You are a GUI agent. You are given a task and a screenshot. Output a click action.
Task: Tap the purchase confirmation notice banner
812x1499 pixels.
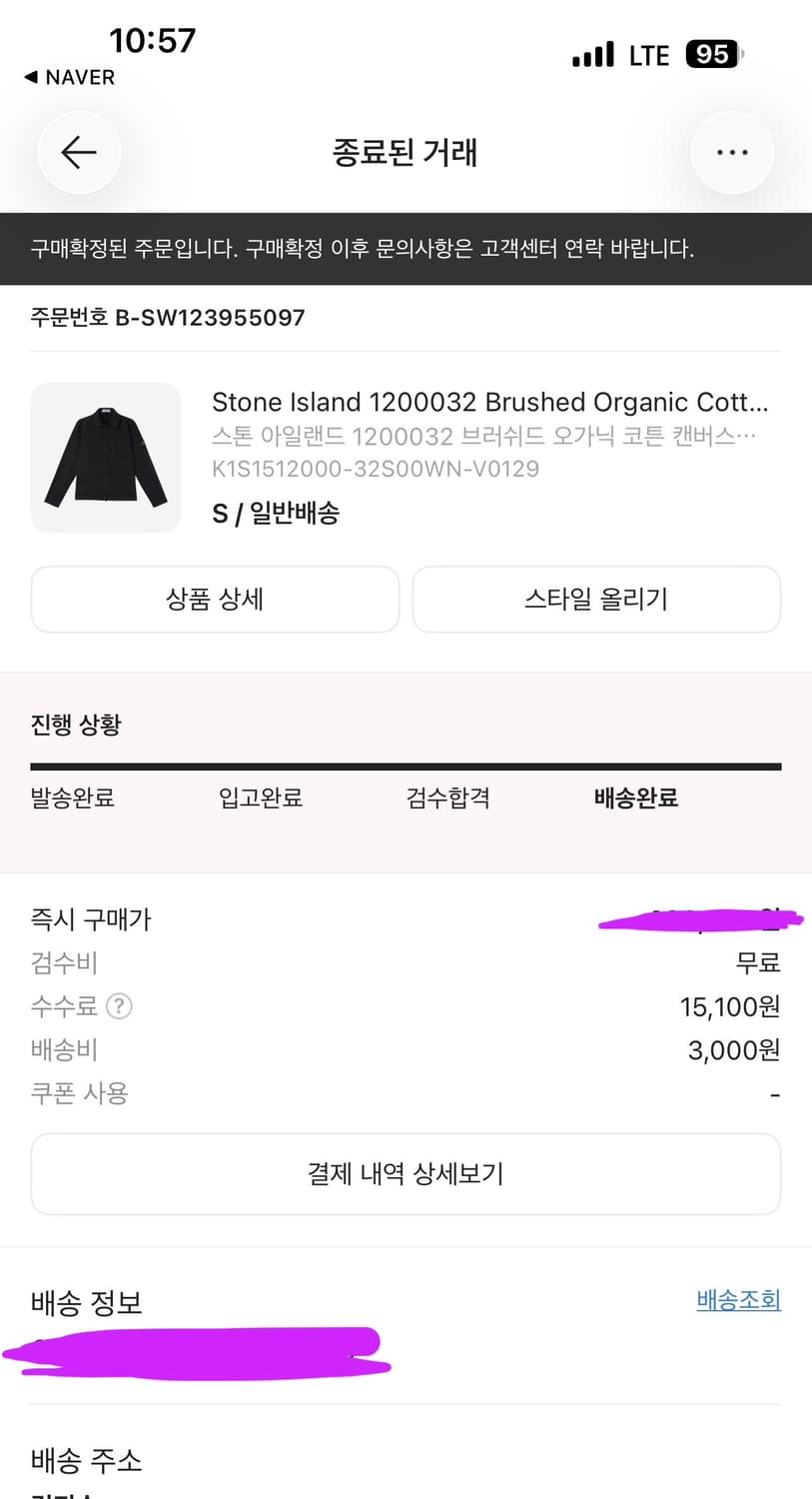tap(406, 249)
